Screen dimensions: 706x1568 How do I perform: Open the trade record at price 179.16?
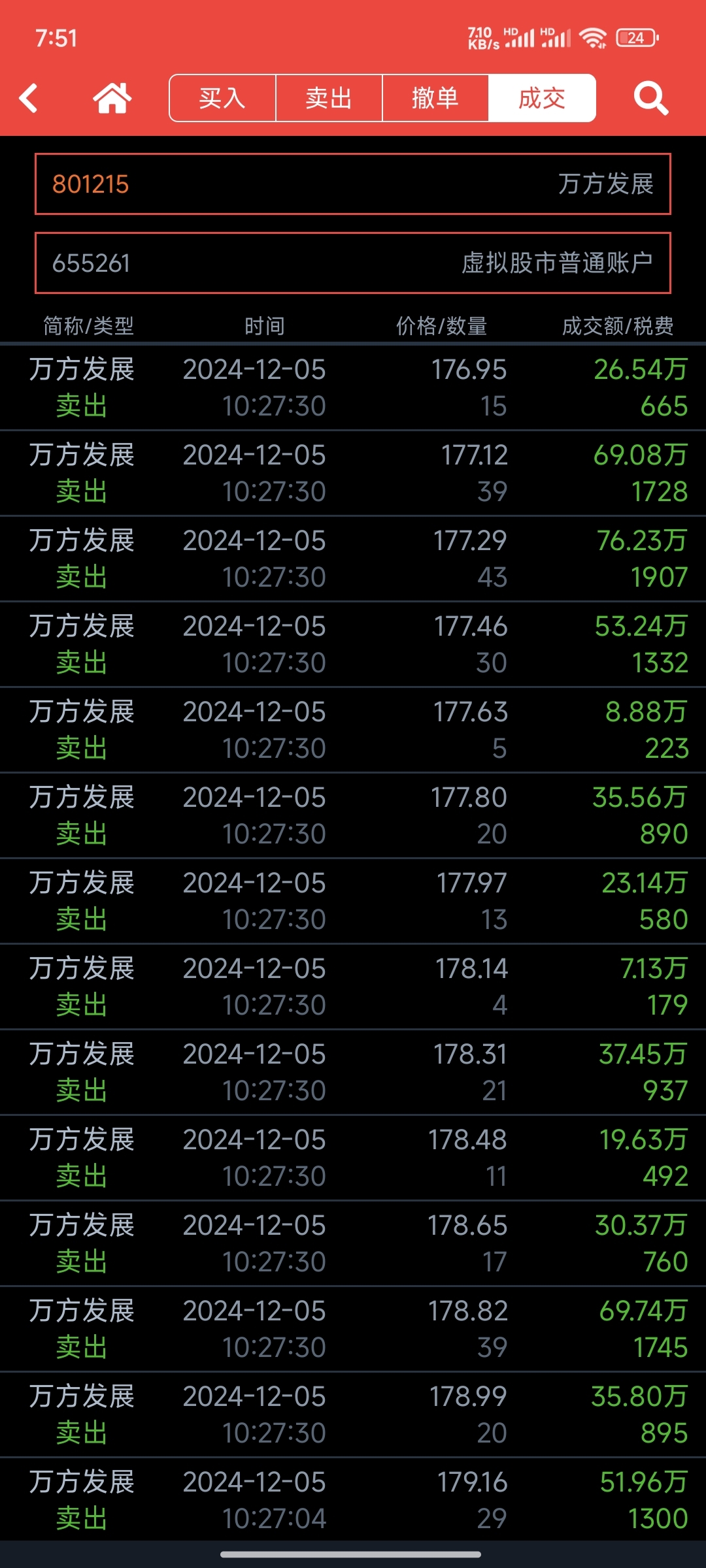[x=353, y=1499]
